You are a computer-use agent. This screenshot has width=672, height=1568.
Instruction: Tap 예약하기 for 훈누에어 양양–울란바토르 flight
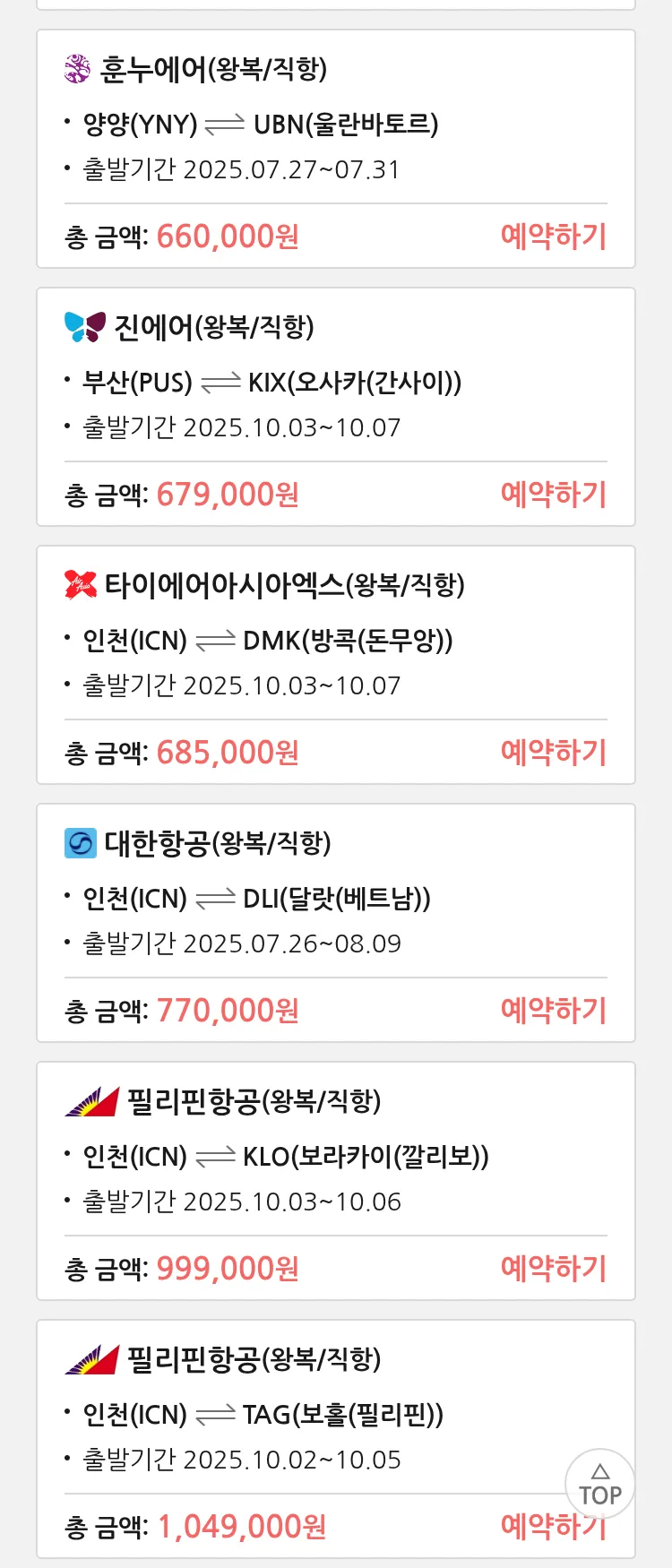tap(553, 237)
